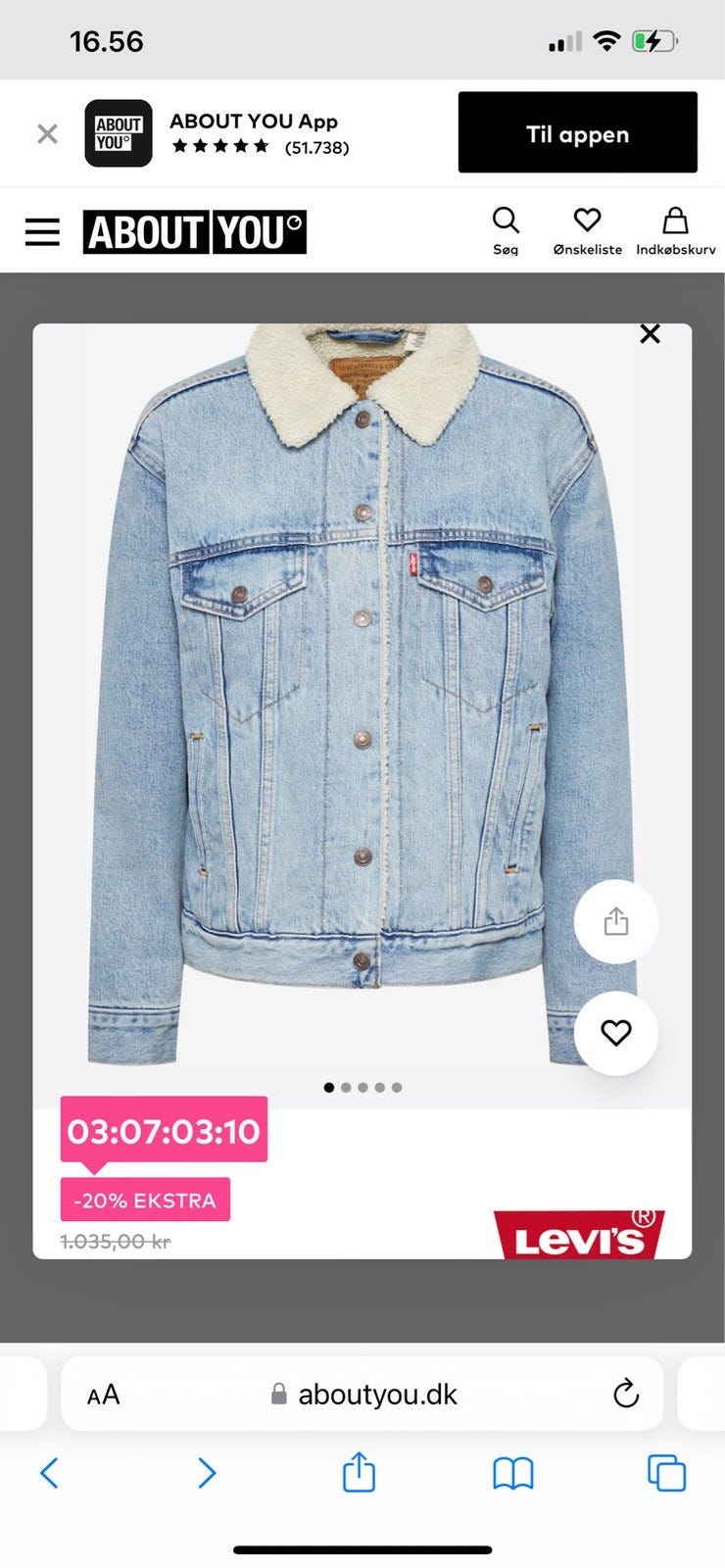This screenshot has width=725, height=1568.
Task: Tap the Til appen button
Action: tap(577, 133)
